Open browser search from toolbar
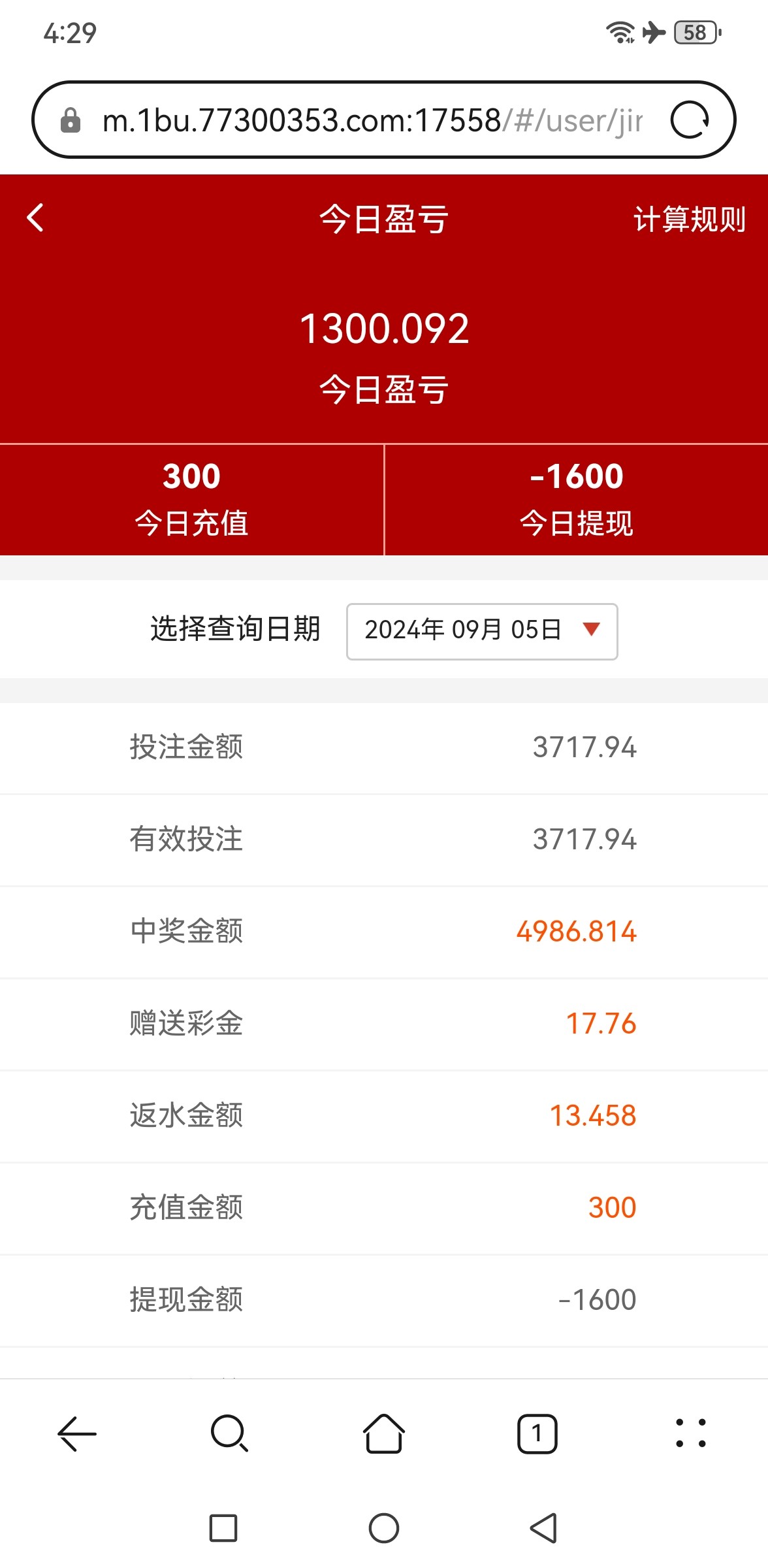This screenshot has height=1568, width=768. (x=230, y=1433)
